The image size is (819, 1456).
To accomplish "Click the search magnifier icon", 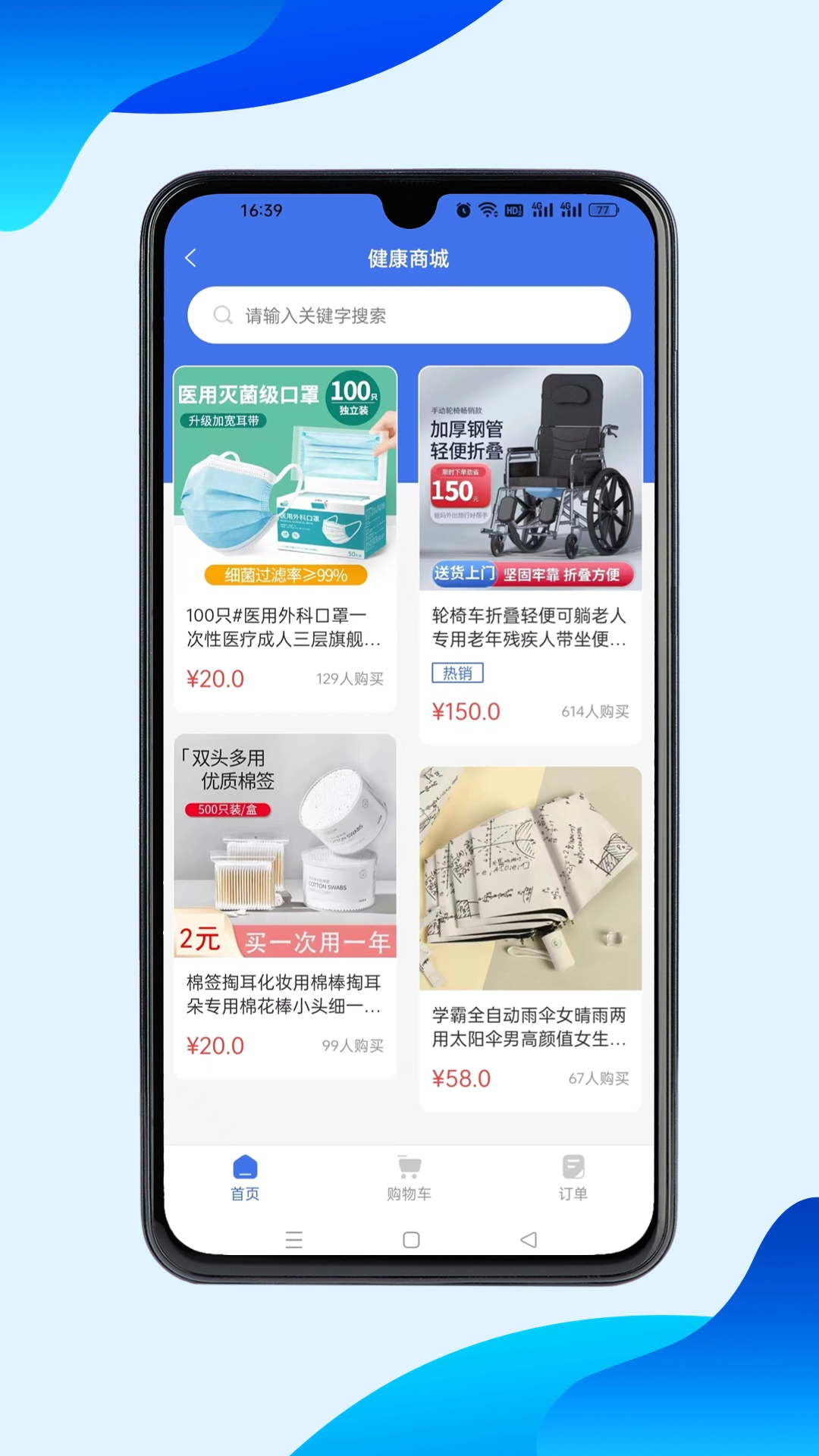I will (223, 315).
